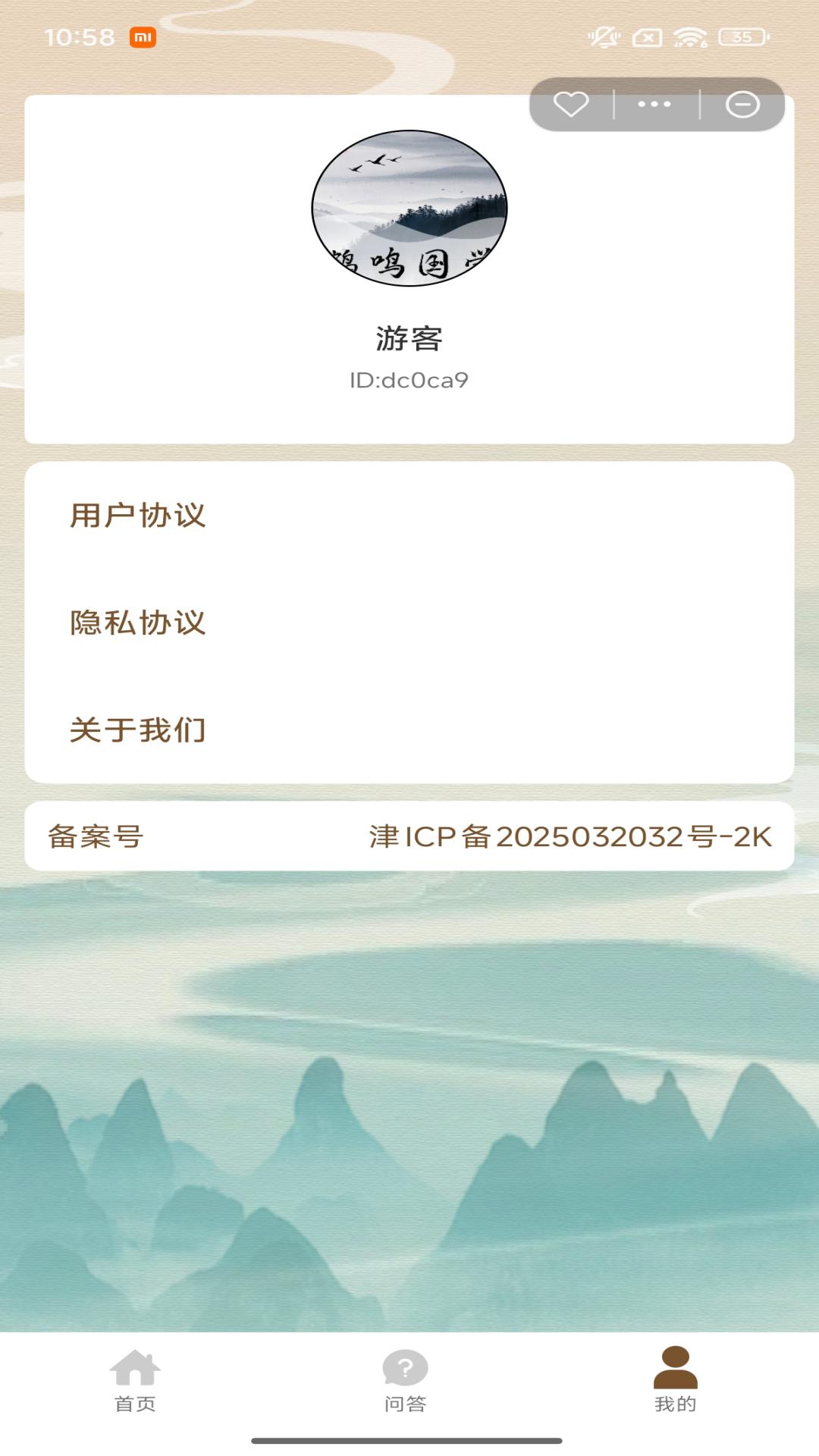Switch to the 问答 Q&A tab
The image size is (819, 1456).
click(x=405, y=1381)
